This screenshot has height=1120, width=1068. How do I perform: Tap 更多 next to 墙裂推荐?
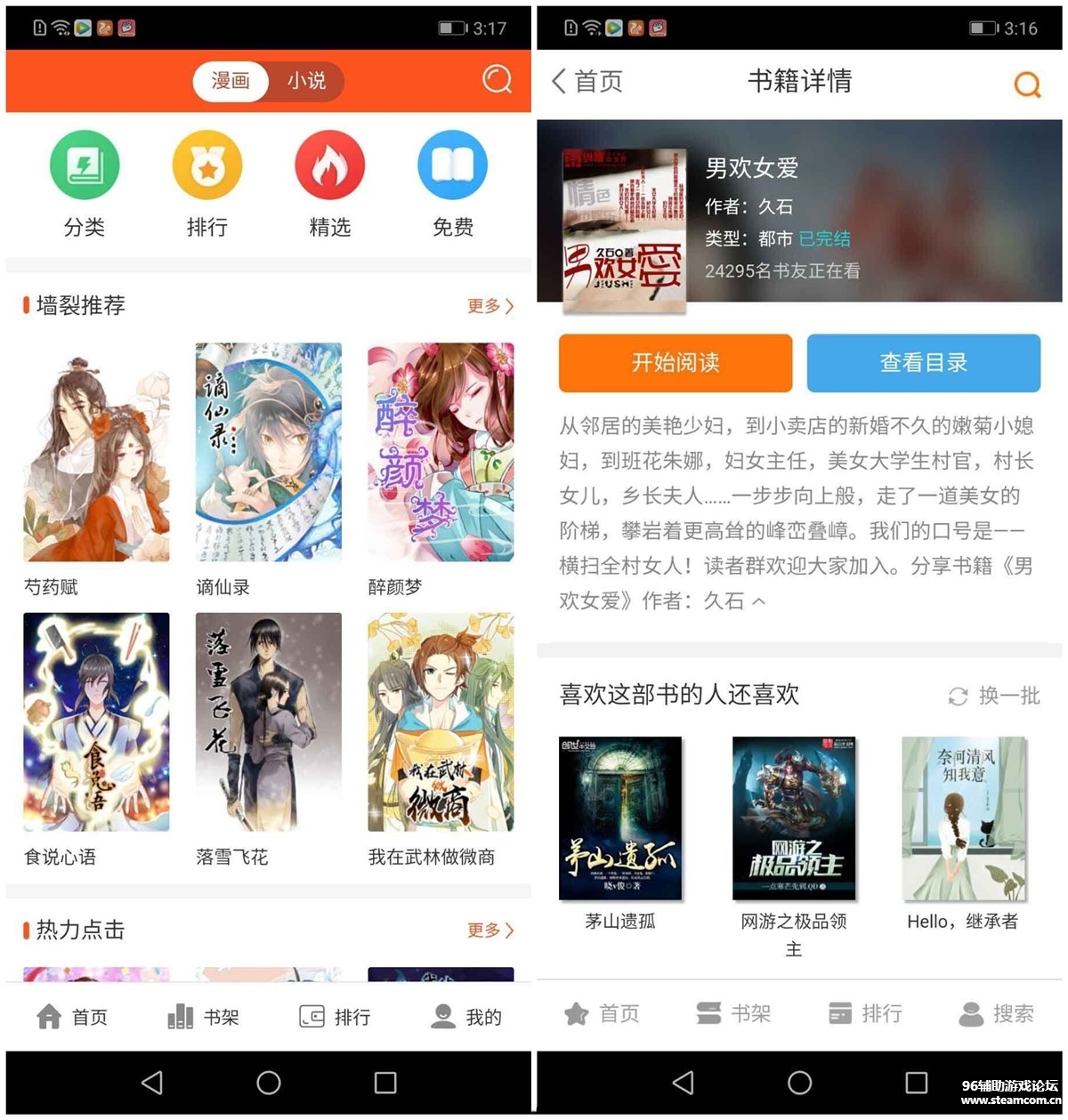pos(489,306)
